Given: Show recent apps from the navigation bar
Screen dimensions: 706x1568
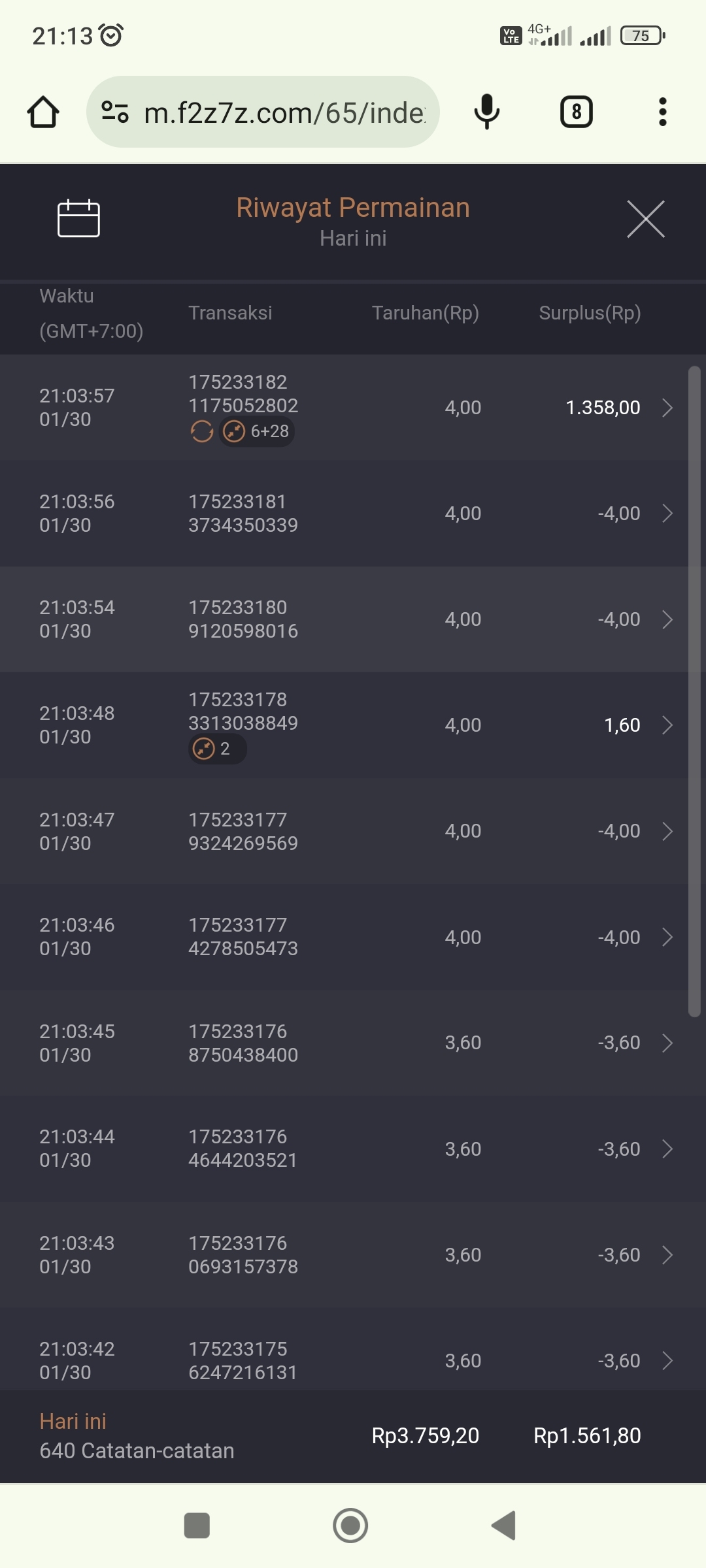Looking at the screenshot, I should click(197, 1526).
